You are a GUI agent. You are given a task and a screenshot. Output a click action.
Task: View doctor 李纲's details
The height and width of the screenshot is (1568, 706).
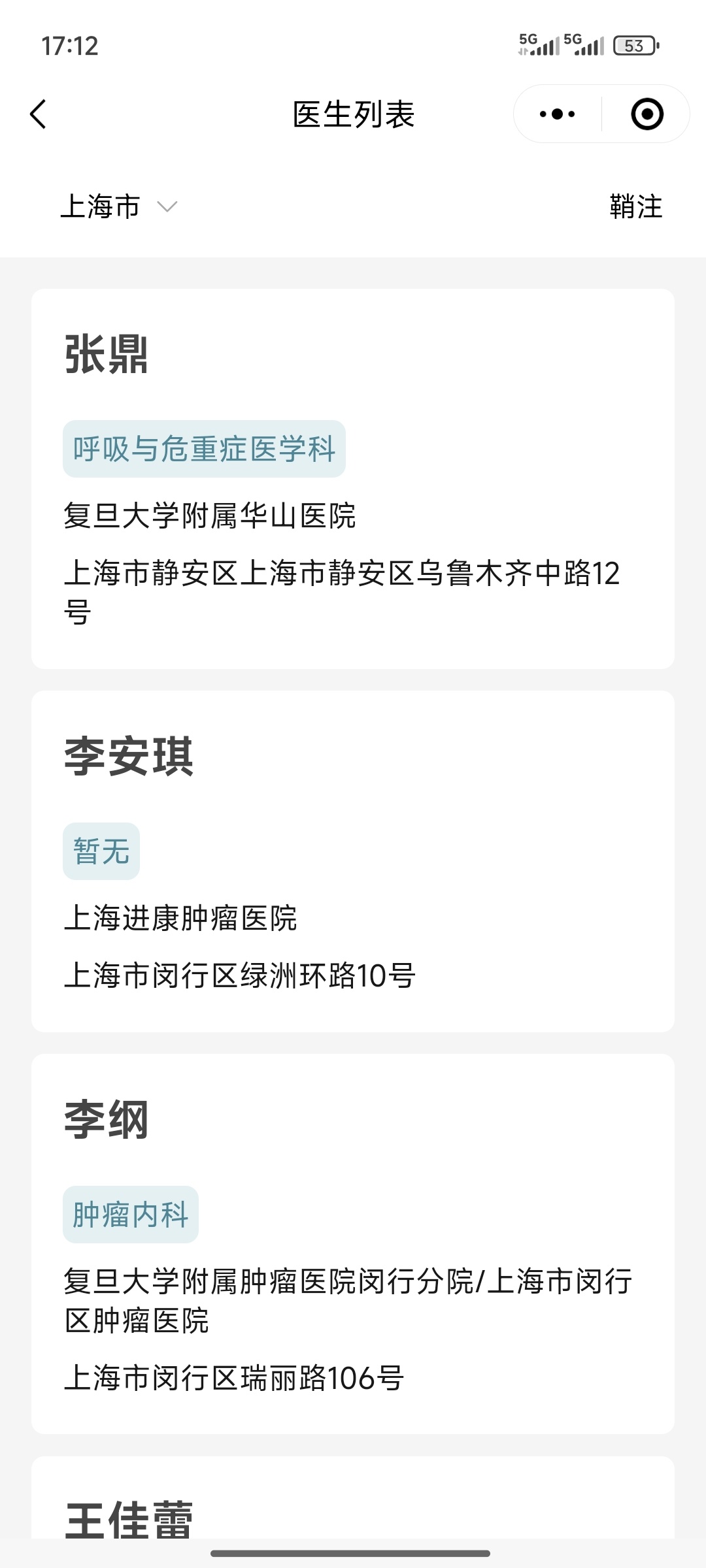tap(353, 1243)
